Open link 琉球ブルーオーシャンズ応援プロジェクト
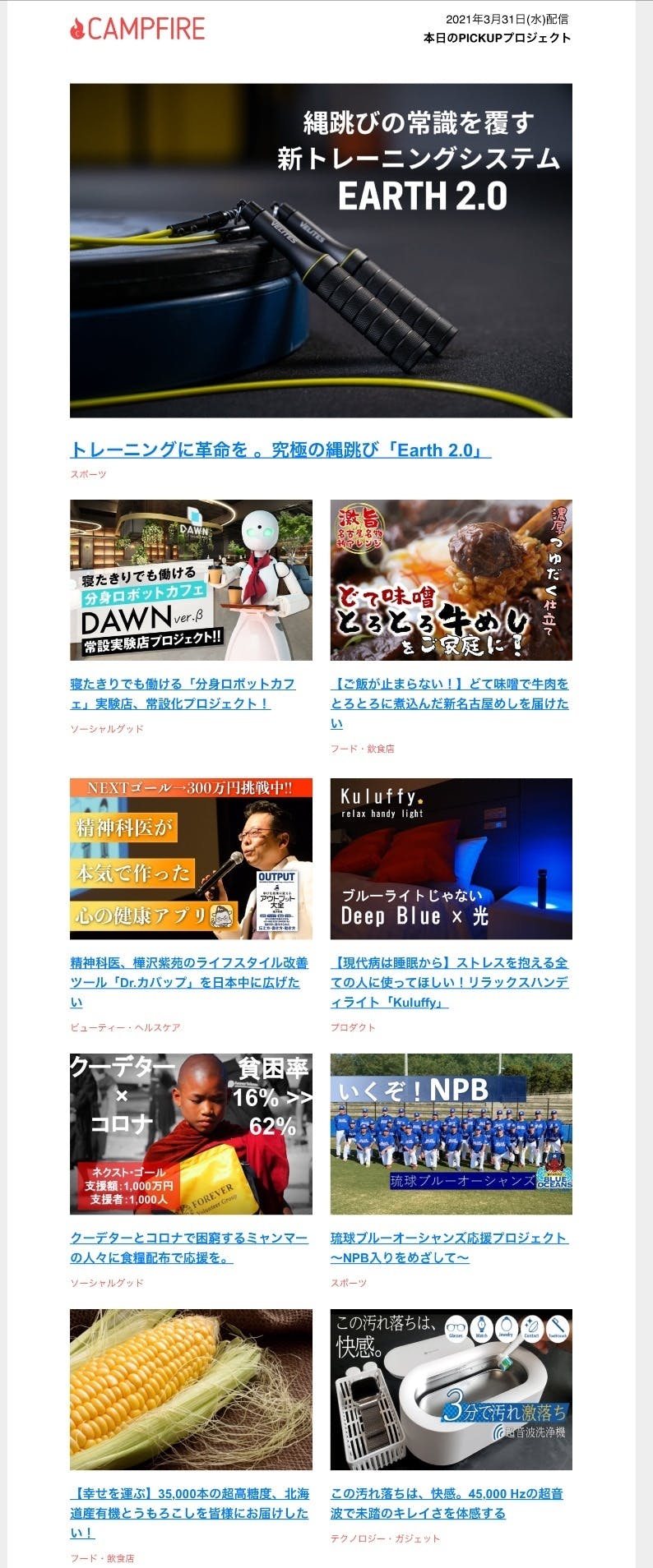Screen dimensions: 653x1568 click(449, 1247)
